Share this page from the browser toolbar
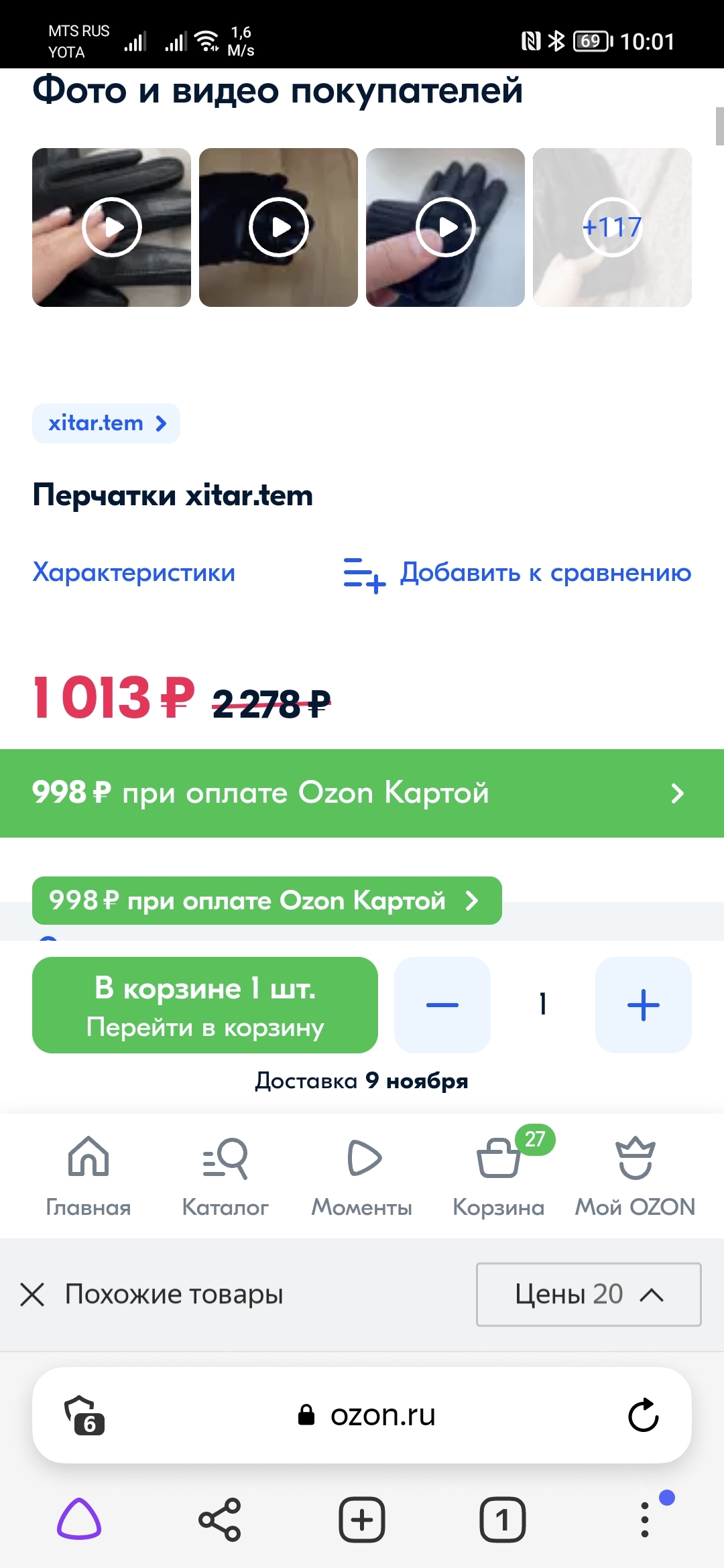This screenshot has width=724, height=1568. coord(220,1520)
